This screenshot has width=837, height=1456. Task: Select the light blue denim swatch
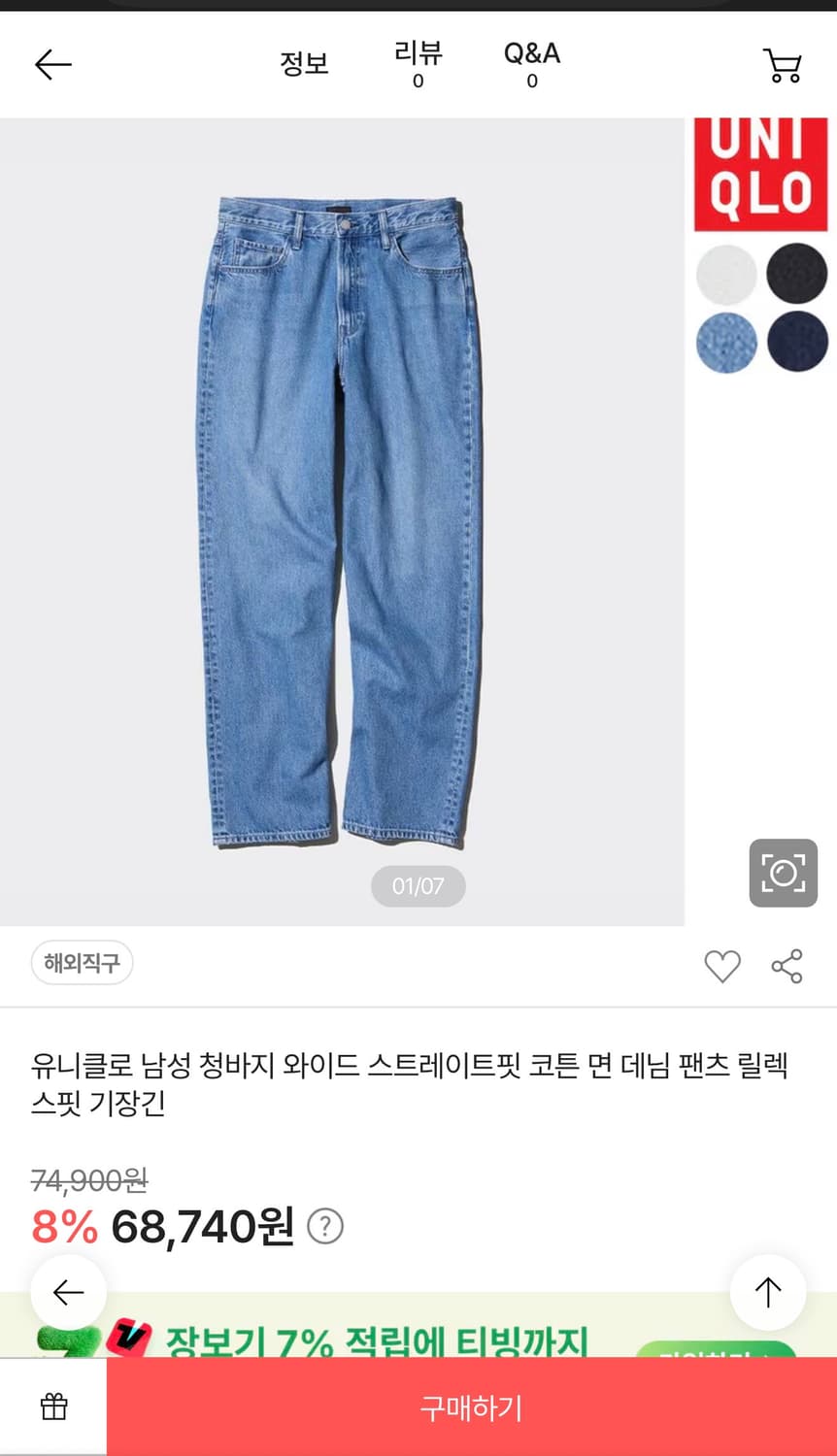click(x=726, y=342)
